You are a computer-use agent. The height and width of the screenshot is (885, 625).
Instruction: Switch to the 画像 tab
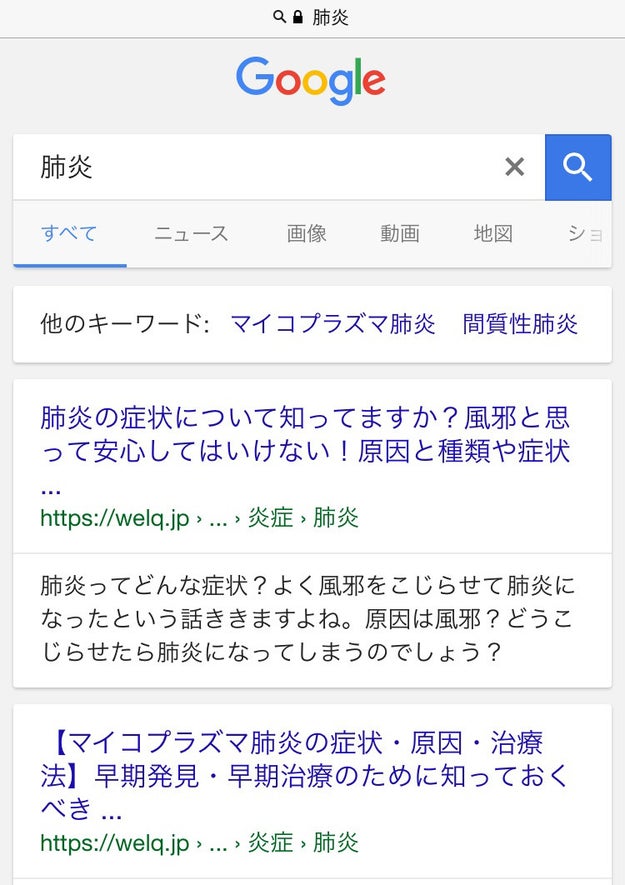click(307, 234)
